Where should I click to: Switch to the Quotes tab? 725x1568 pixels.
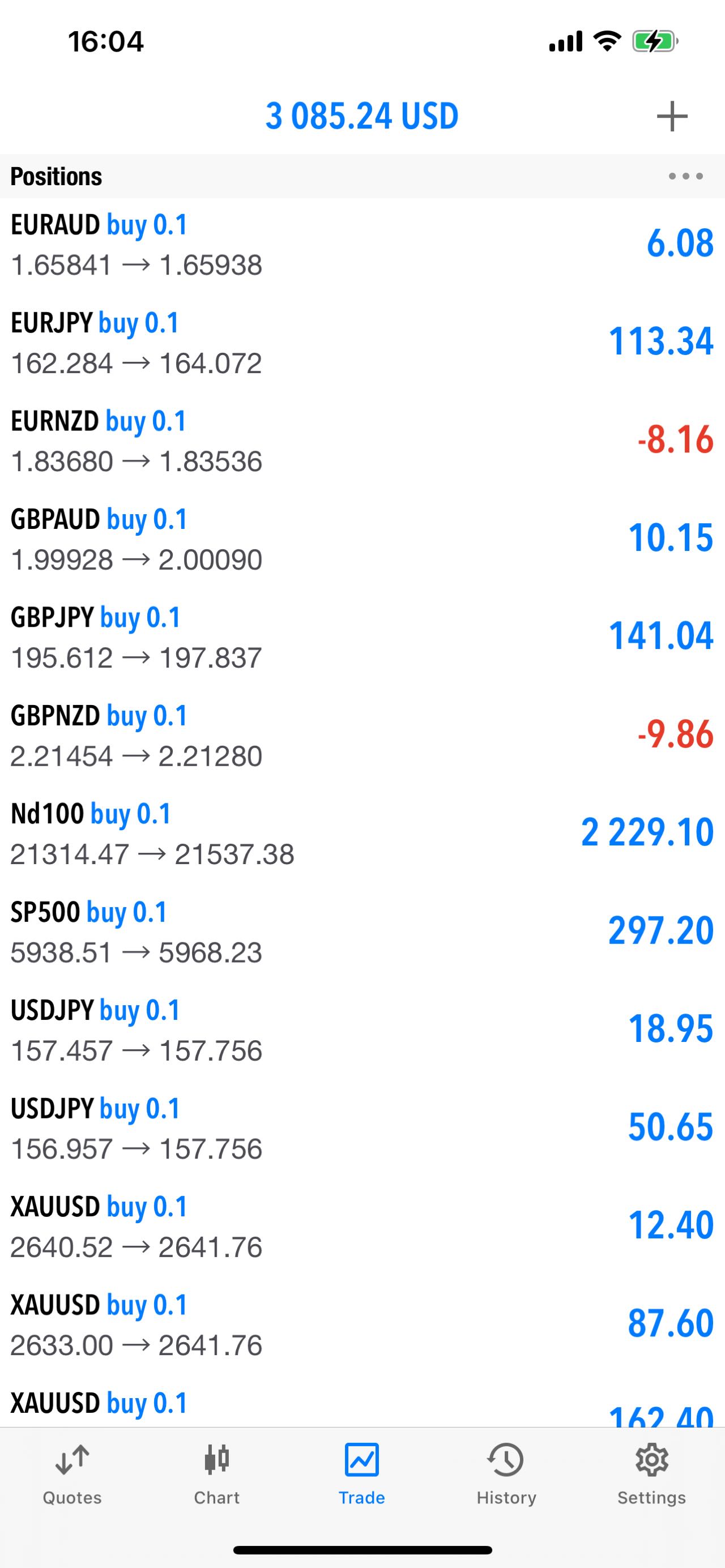click(72, 1474)
